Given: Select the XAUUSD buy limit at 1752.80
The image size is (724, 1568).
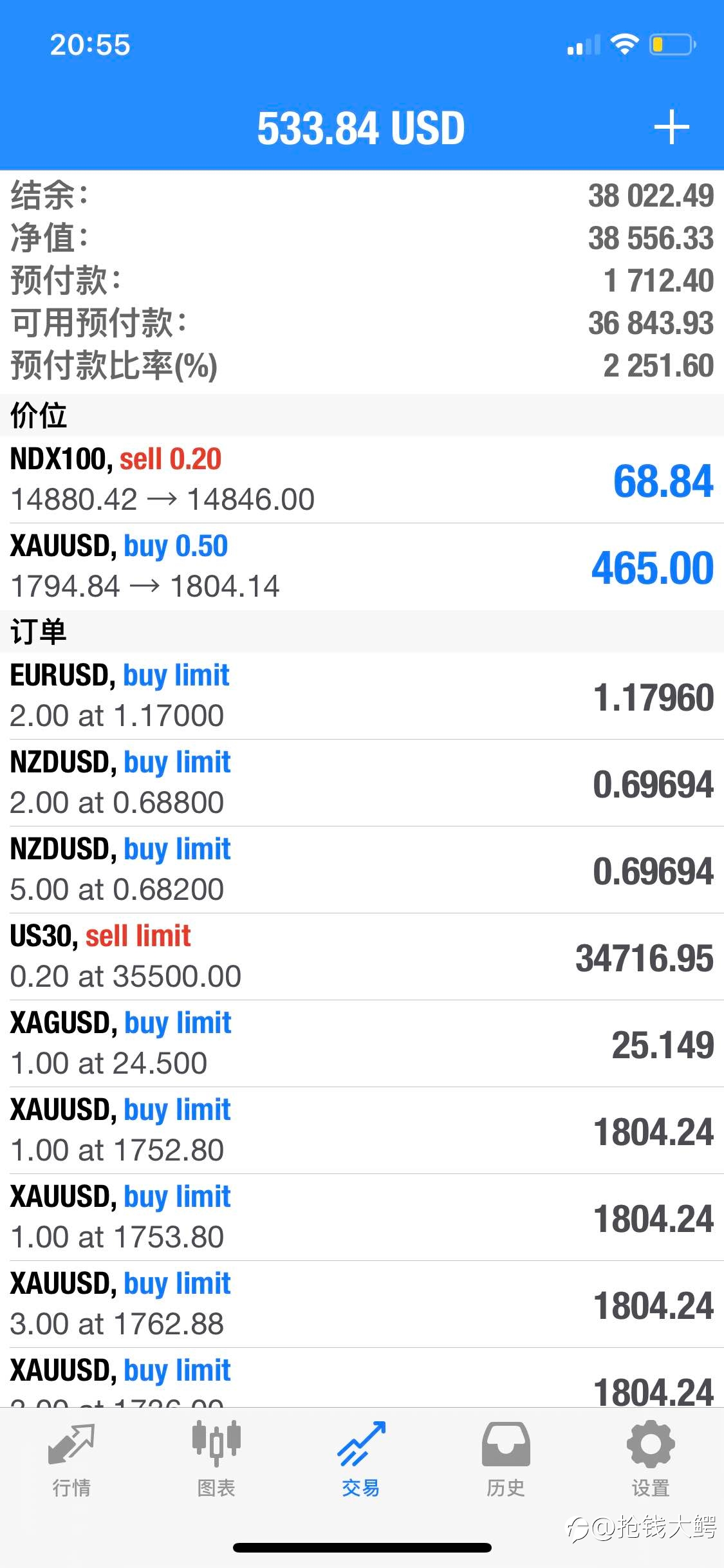Looking at the screenshot, I should pos(362,1130).
